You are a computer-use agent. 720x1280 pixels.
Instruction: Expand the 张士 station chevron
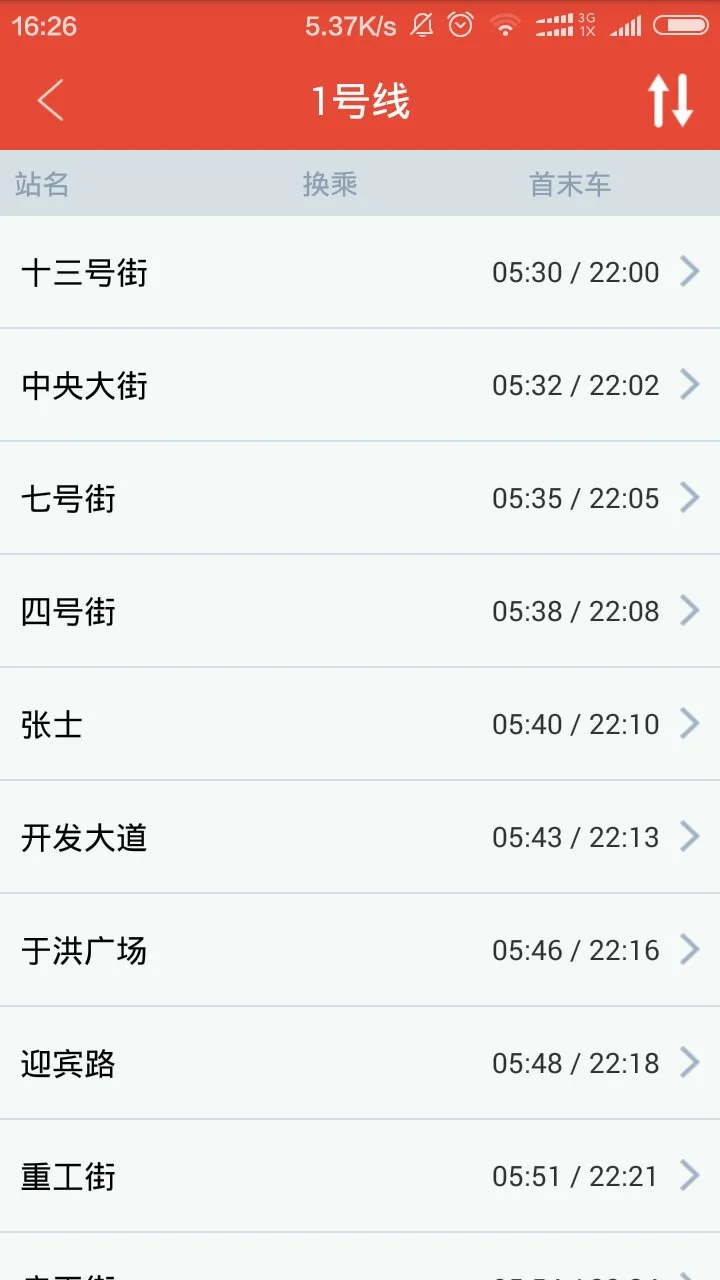(691, 723)
